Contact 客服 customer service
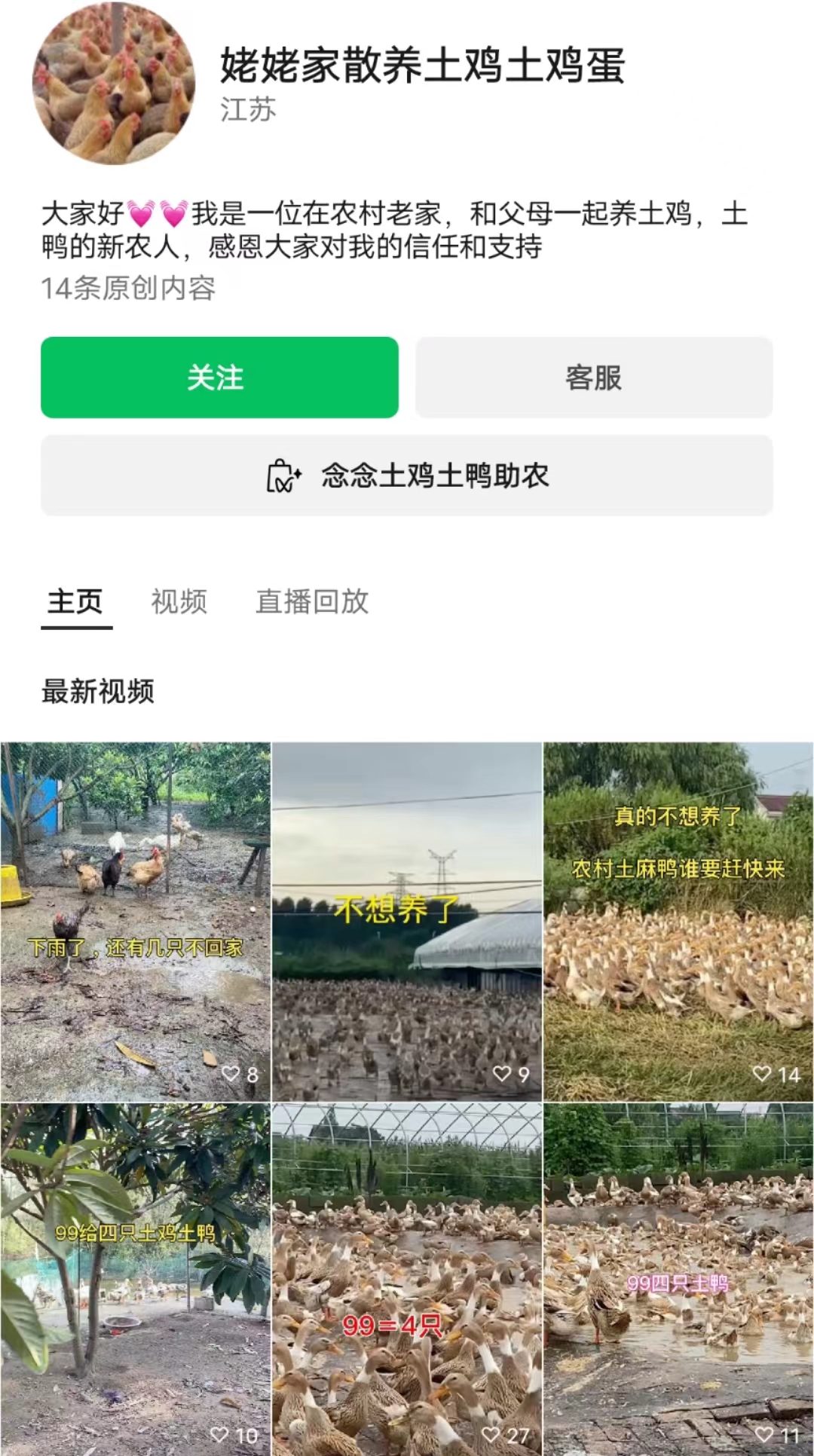Image resolution: width=814 pixels, height=1456 pixels. pyautogui.click(x=594, y=378)
